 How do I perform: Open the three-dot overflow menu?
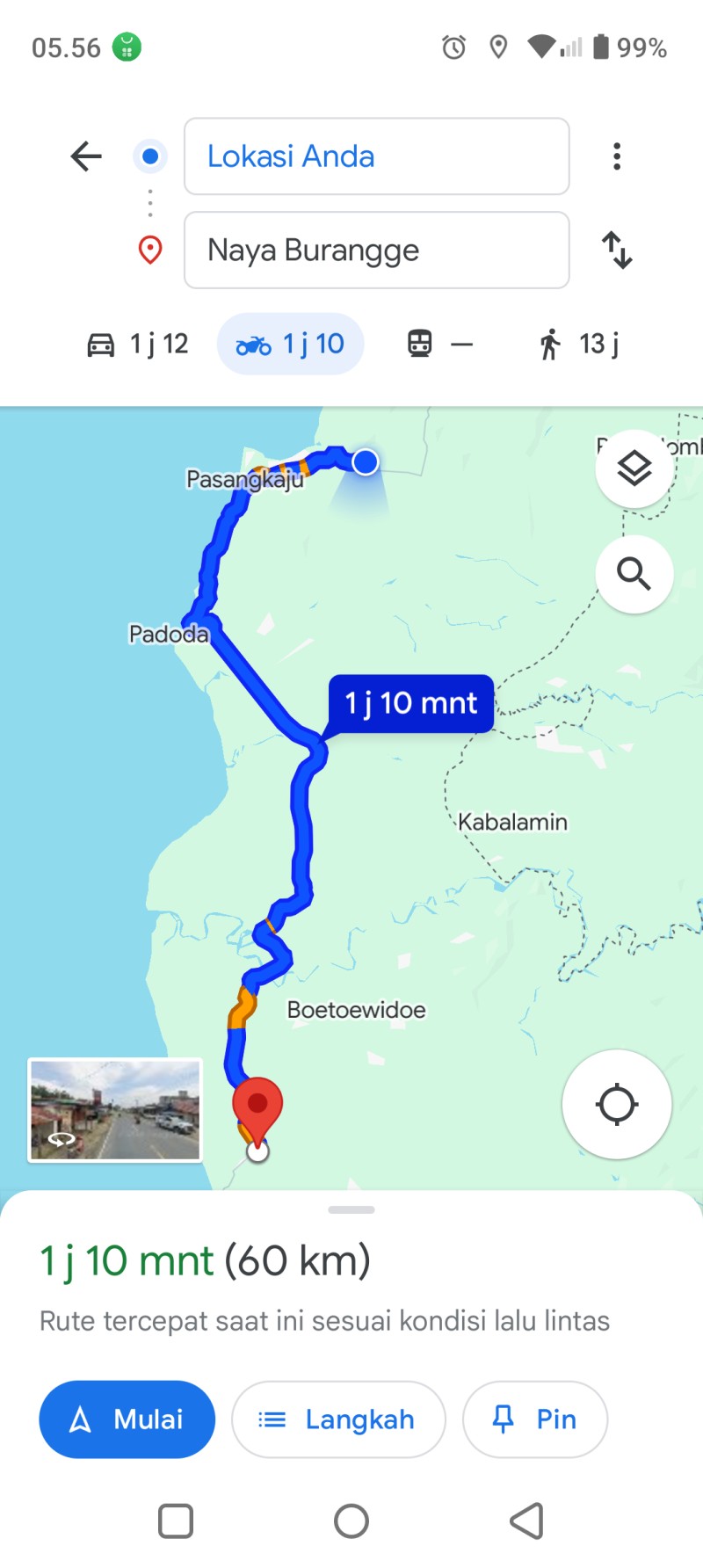(x=617, y=156)
